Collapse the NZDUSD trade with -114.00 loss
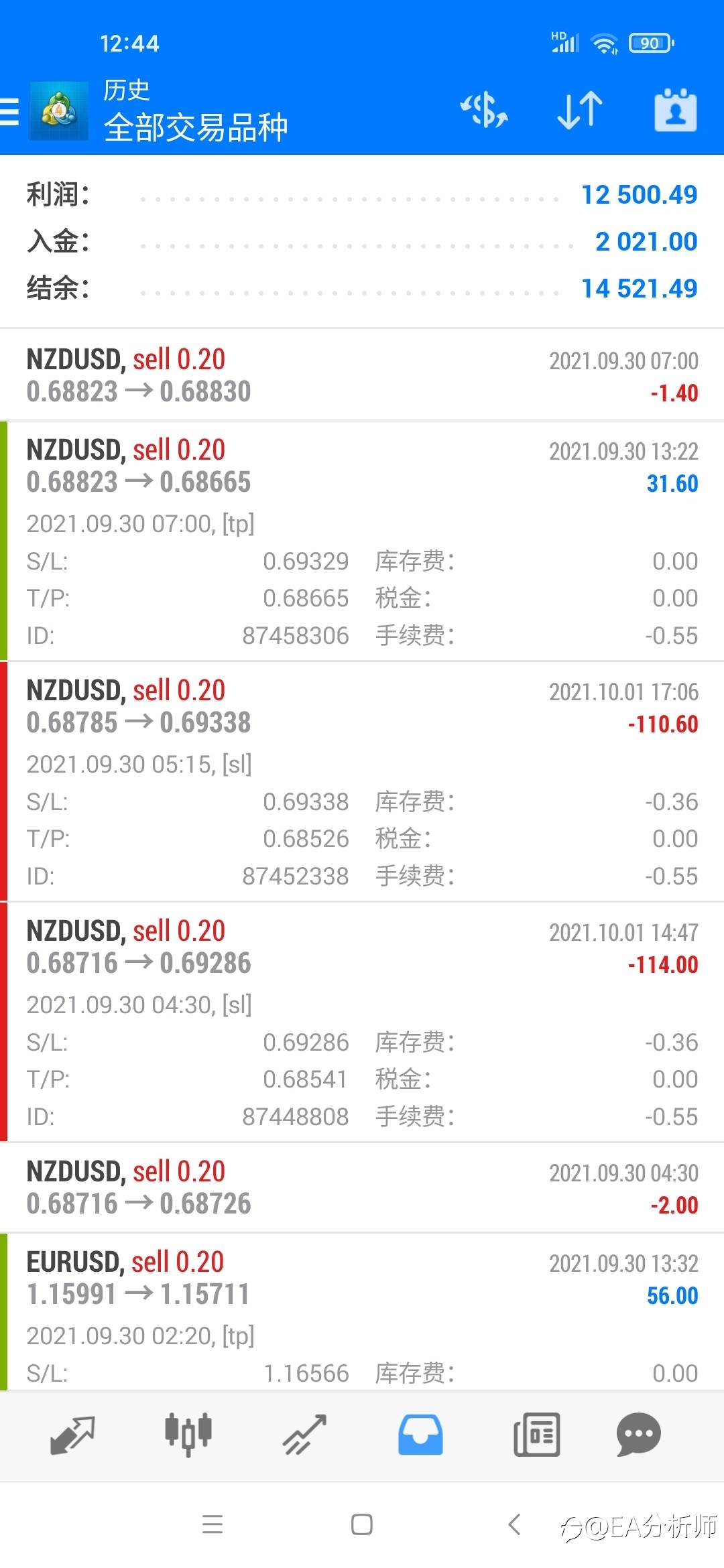 point(362,1022)
